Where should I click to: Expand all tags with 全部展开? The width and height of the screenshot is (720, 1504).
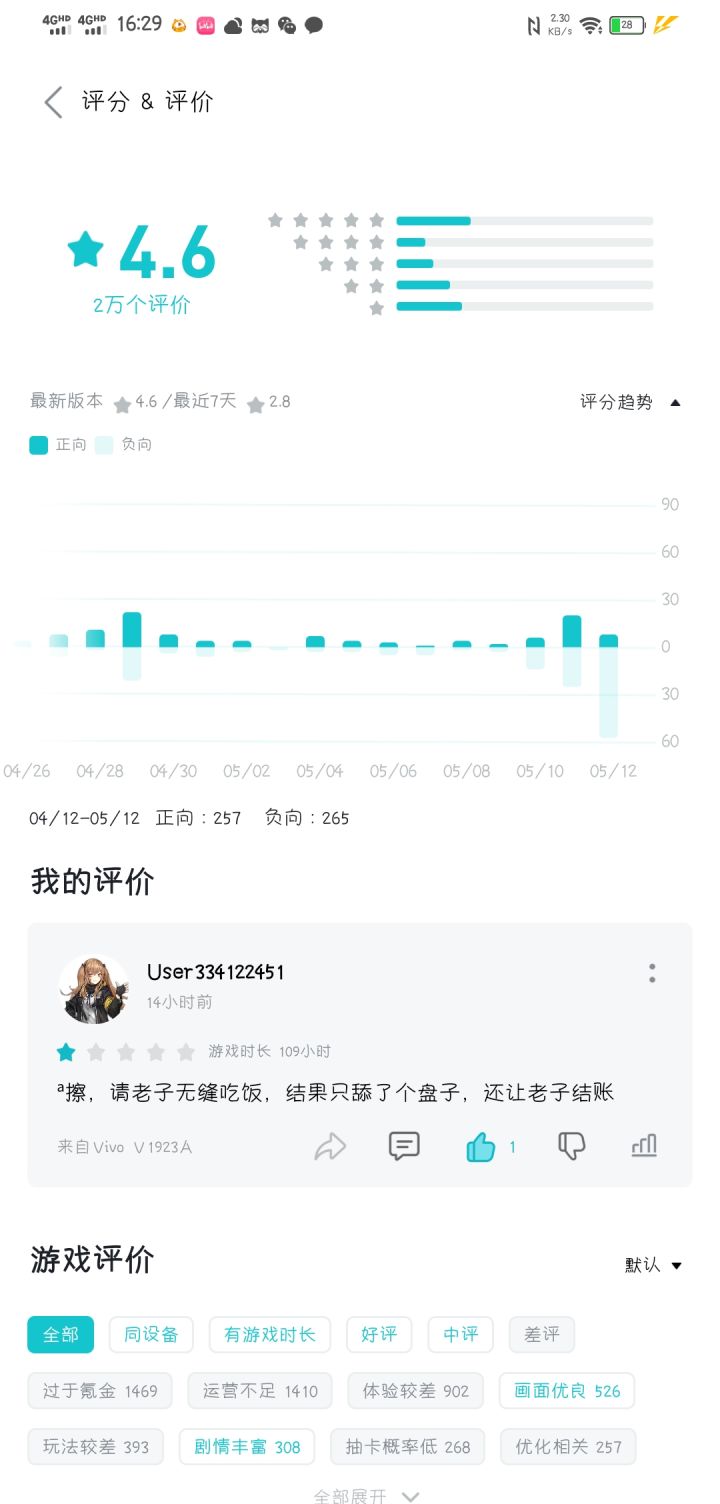(x=366, y=1495)
